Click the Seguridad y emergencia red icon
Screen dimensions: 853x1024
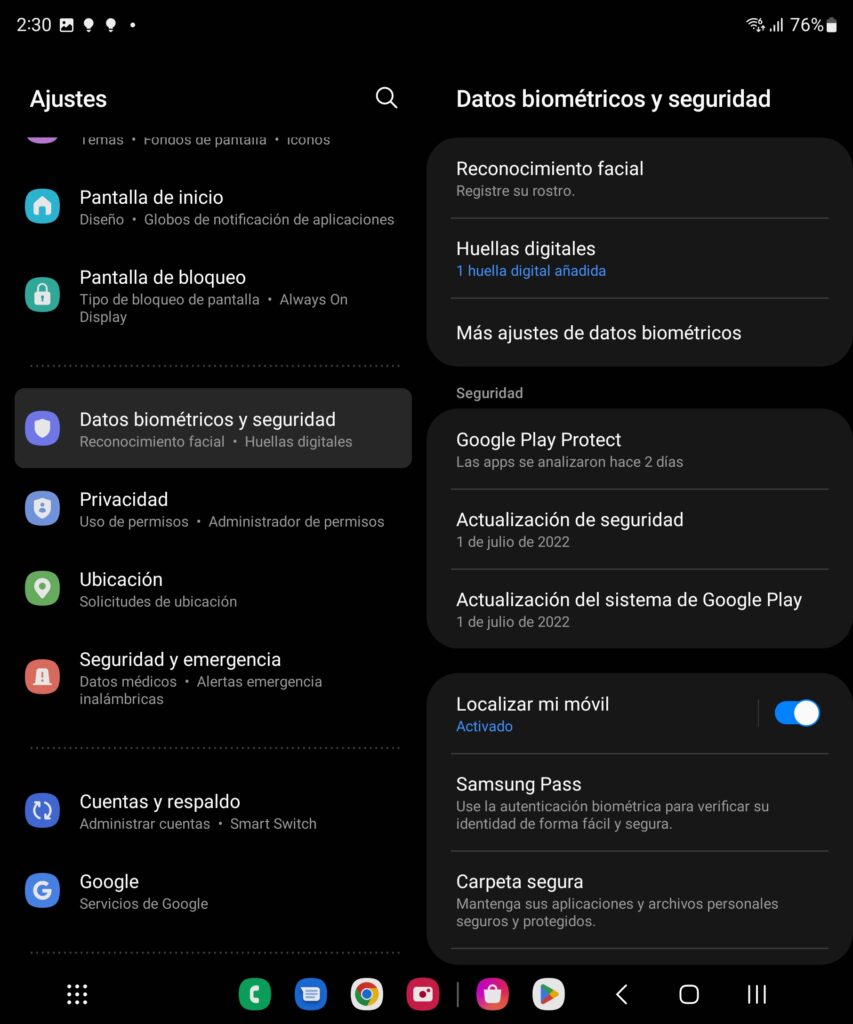(42, 676)
